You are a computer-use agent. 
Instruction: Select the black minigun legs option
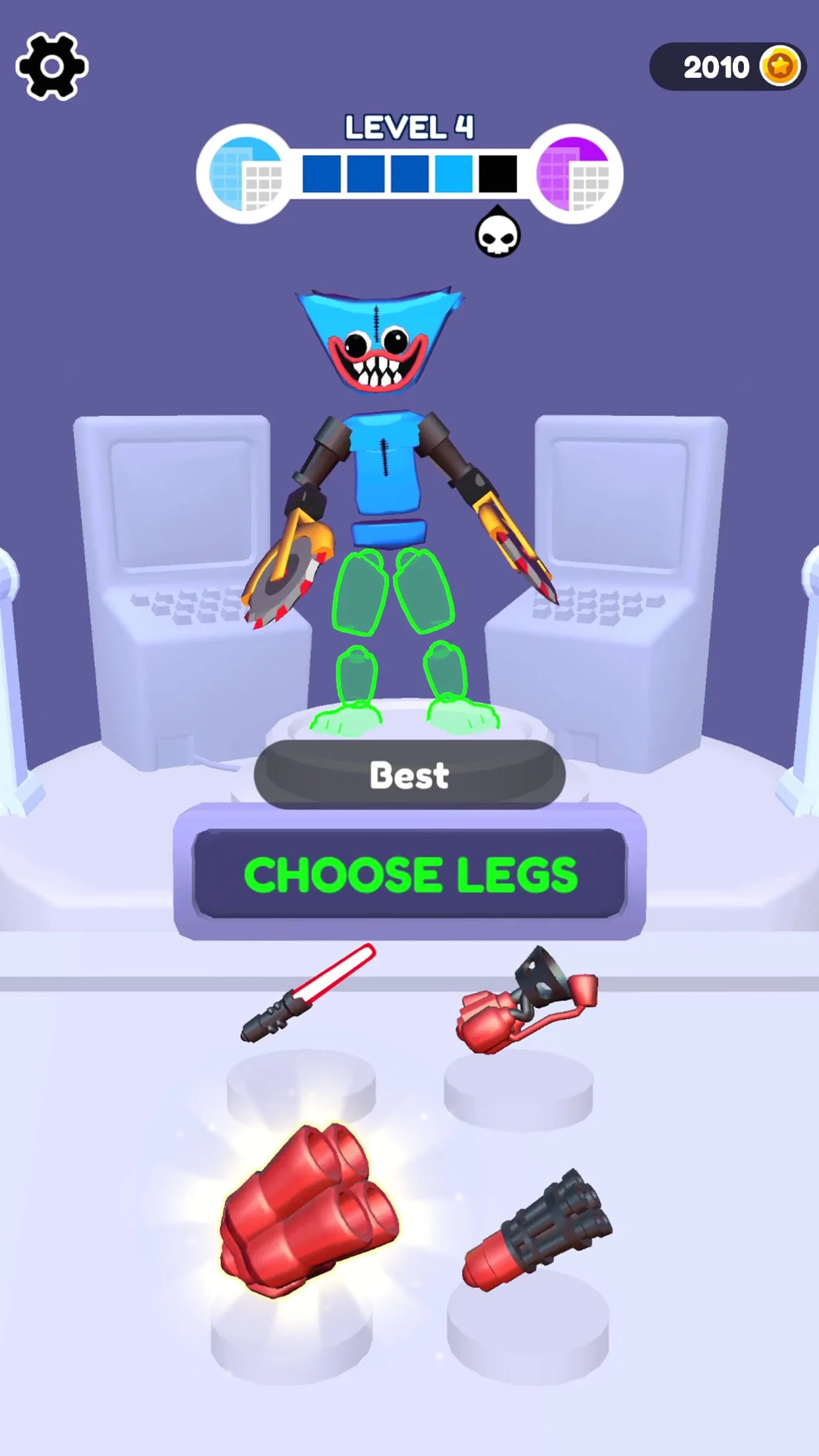(537, 1230)
